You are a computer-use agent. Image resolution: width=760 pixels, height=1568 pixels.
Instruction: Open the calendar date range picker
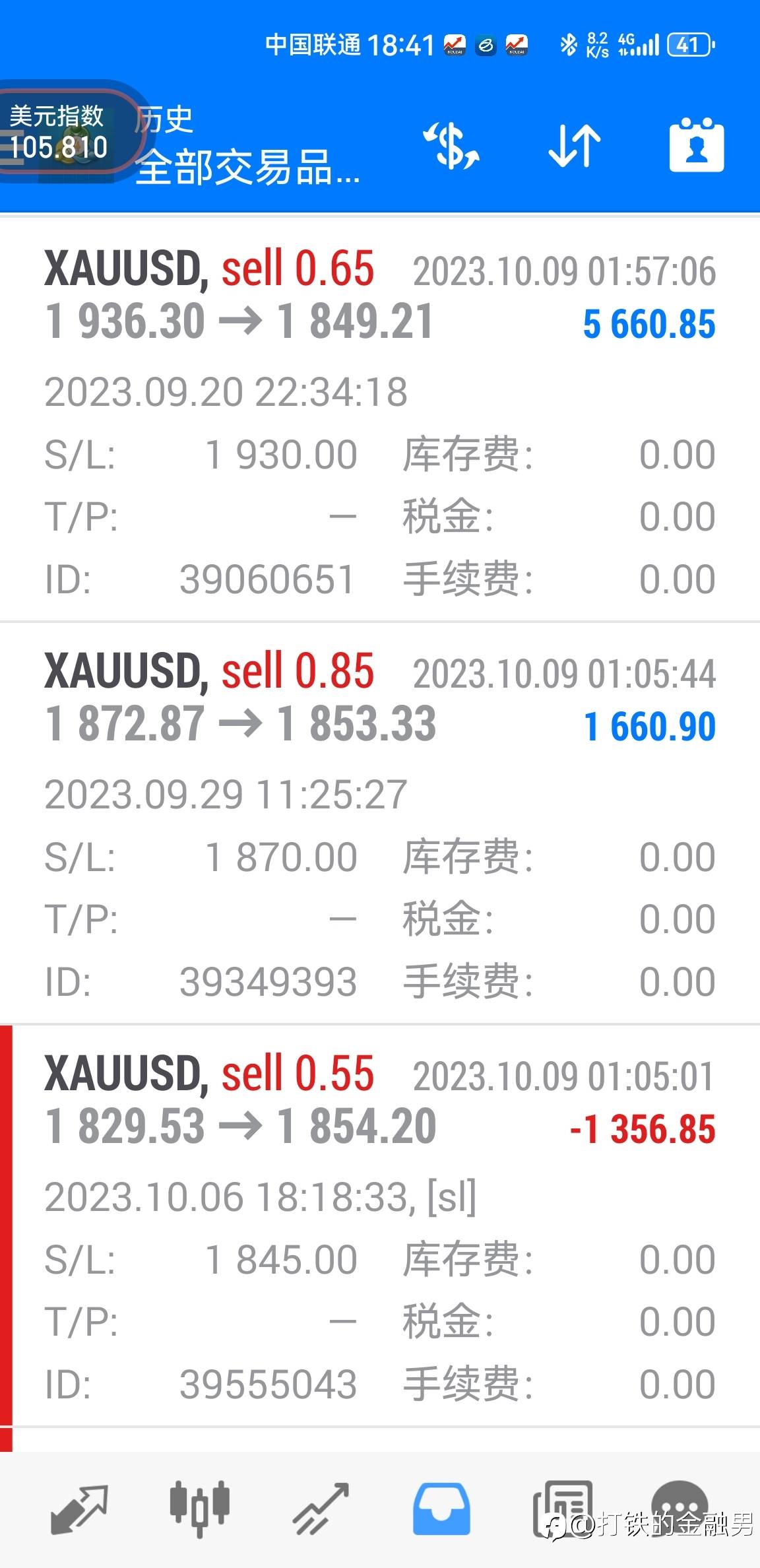point(696,146)
